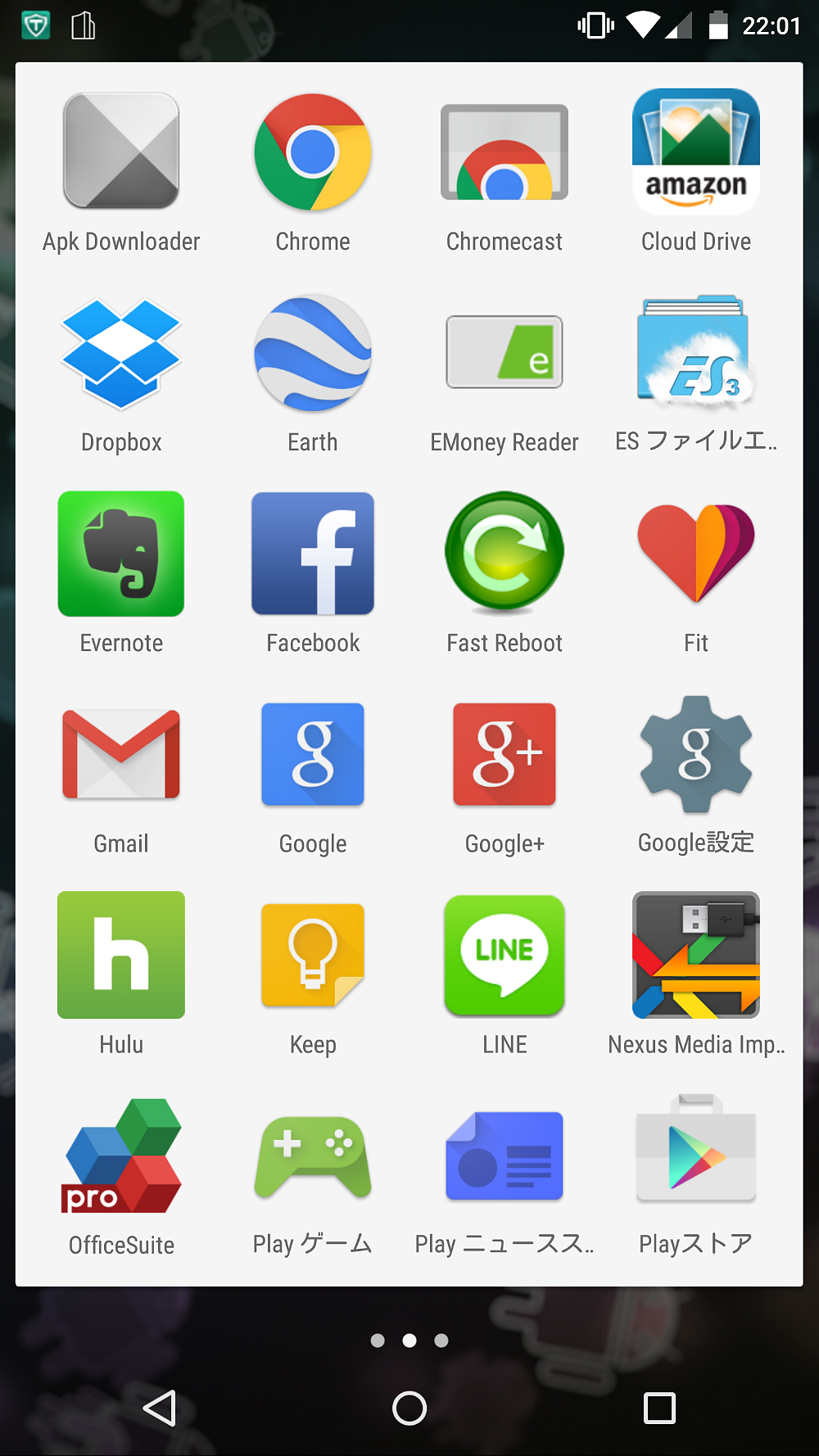Launch the Google+ app

[505, 754]
